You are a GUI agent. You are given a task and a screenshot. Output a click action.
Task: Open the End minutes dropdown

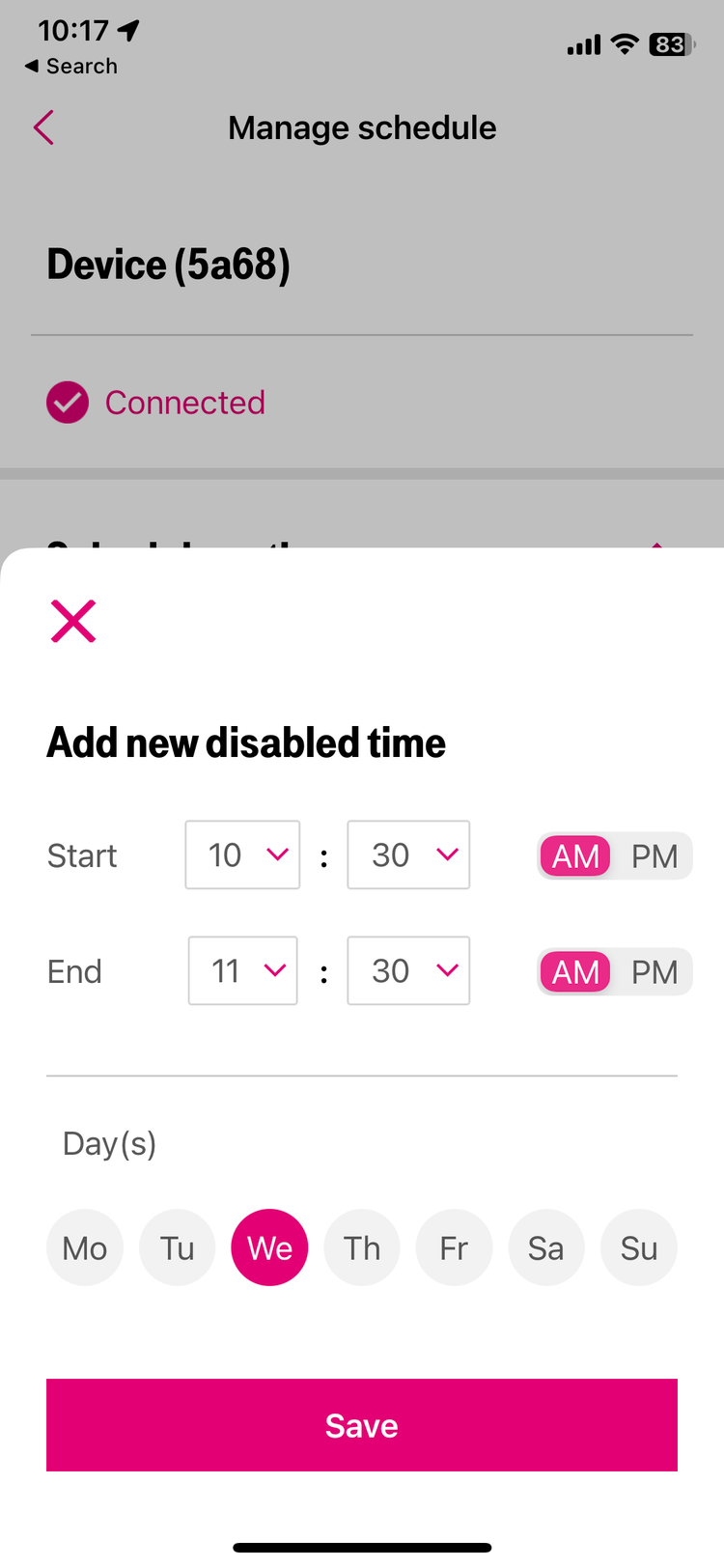[x=408, y=970]
